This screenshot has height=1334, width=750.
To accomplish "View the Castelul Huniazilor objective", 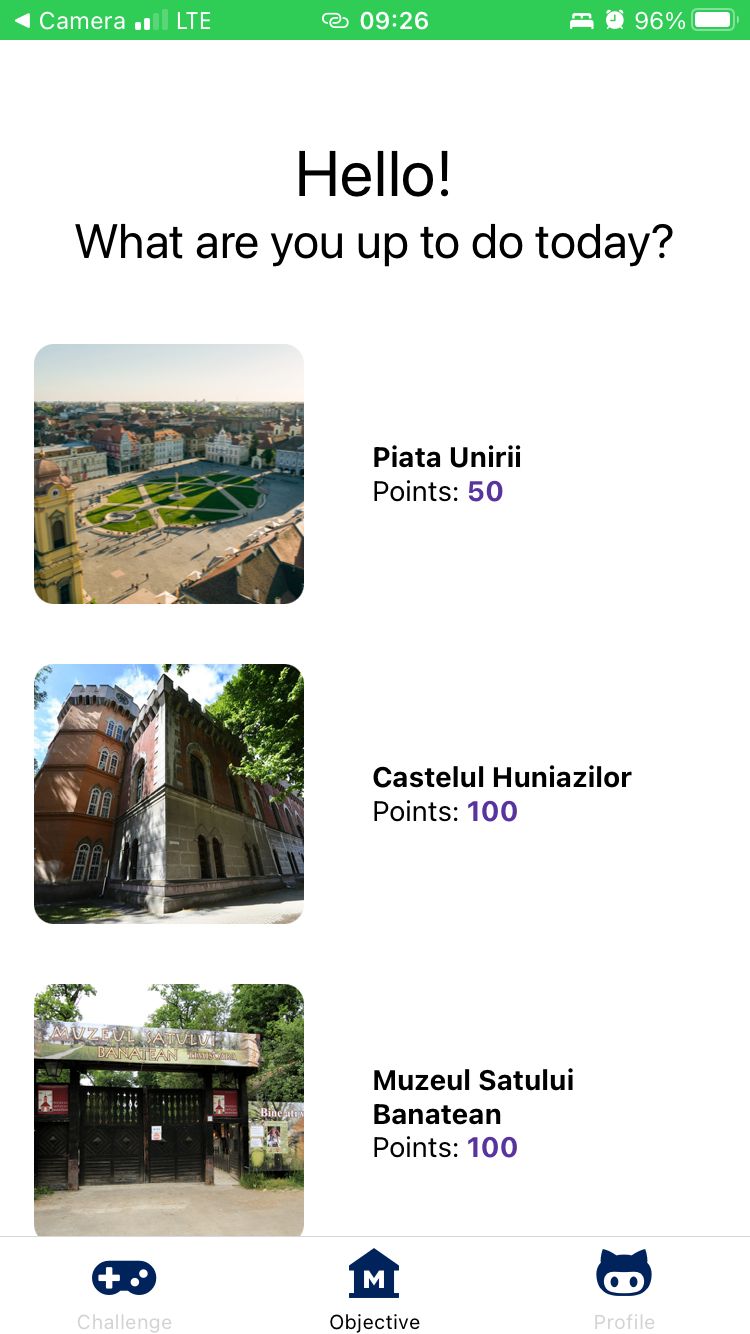I will pos(169,794).
